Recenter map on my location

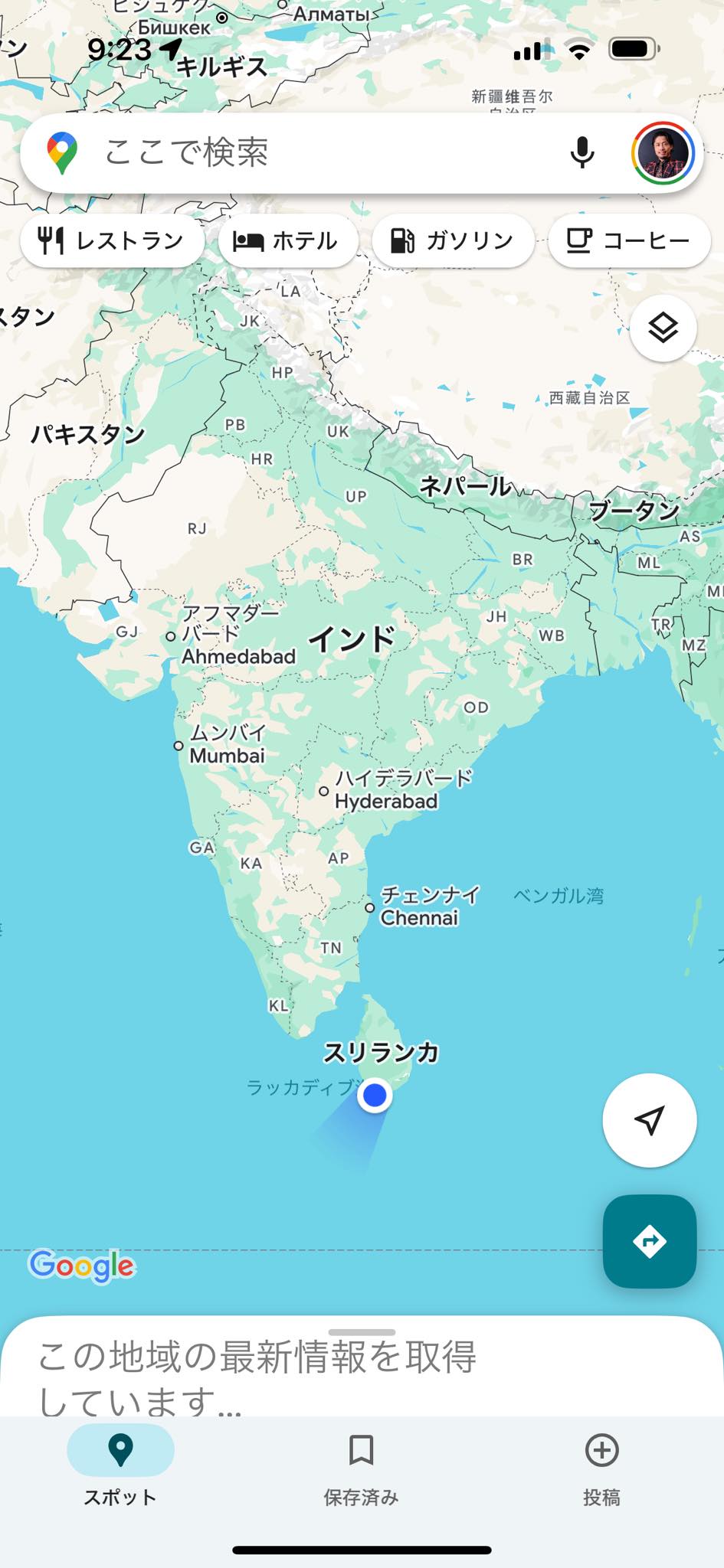pyautogui.click(x=649, y=1120)
